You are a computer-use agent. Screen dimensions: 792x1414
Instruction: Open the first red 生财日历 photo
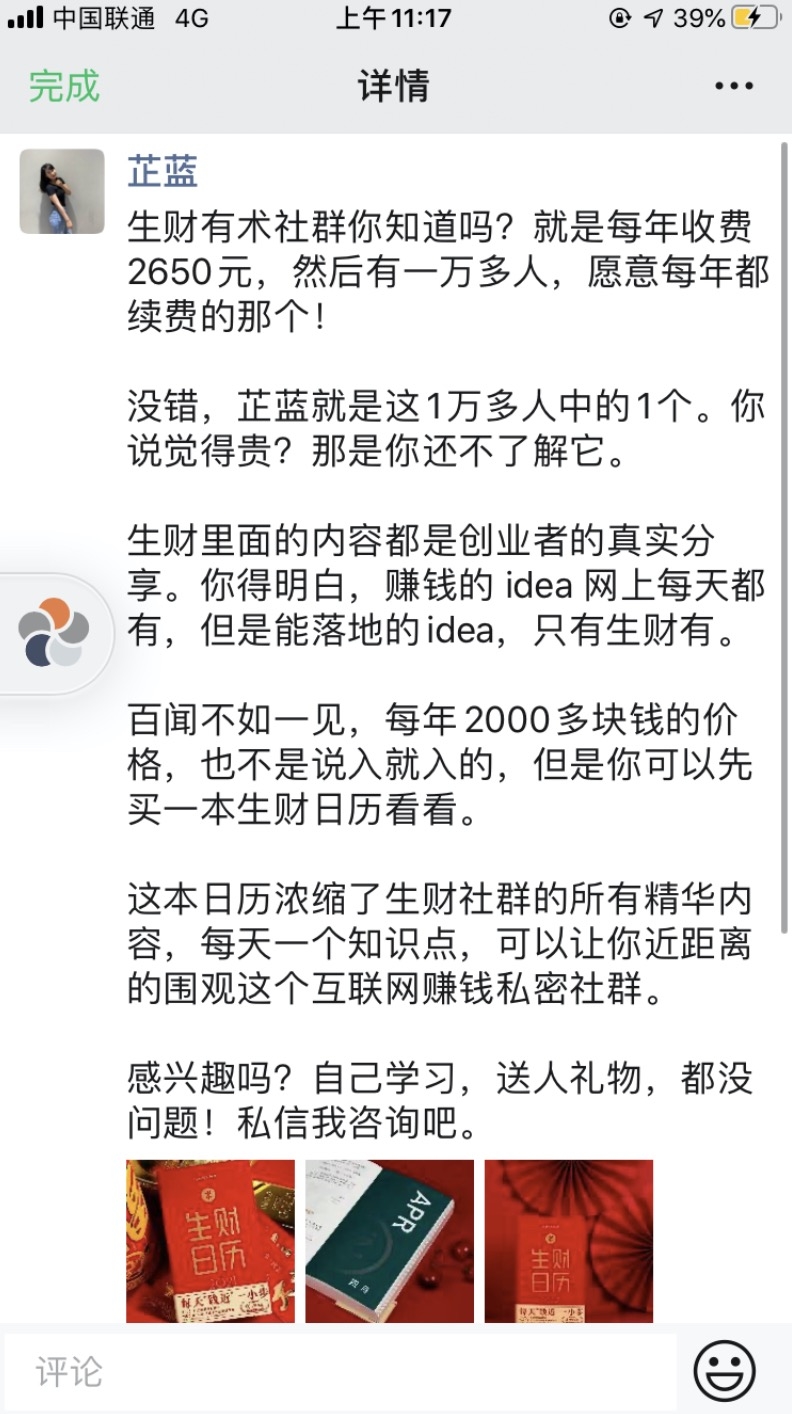point(210,1240)
